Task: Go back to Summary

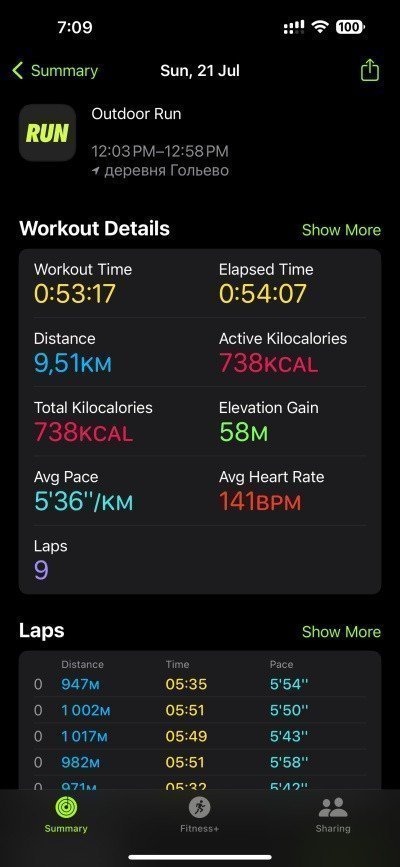Action: tap(55, 71)
